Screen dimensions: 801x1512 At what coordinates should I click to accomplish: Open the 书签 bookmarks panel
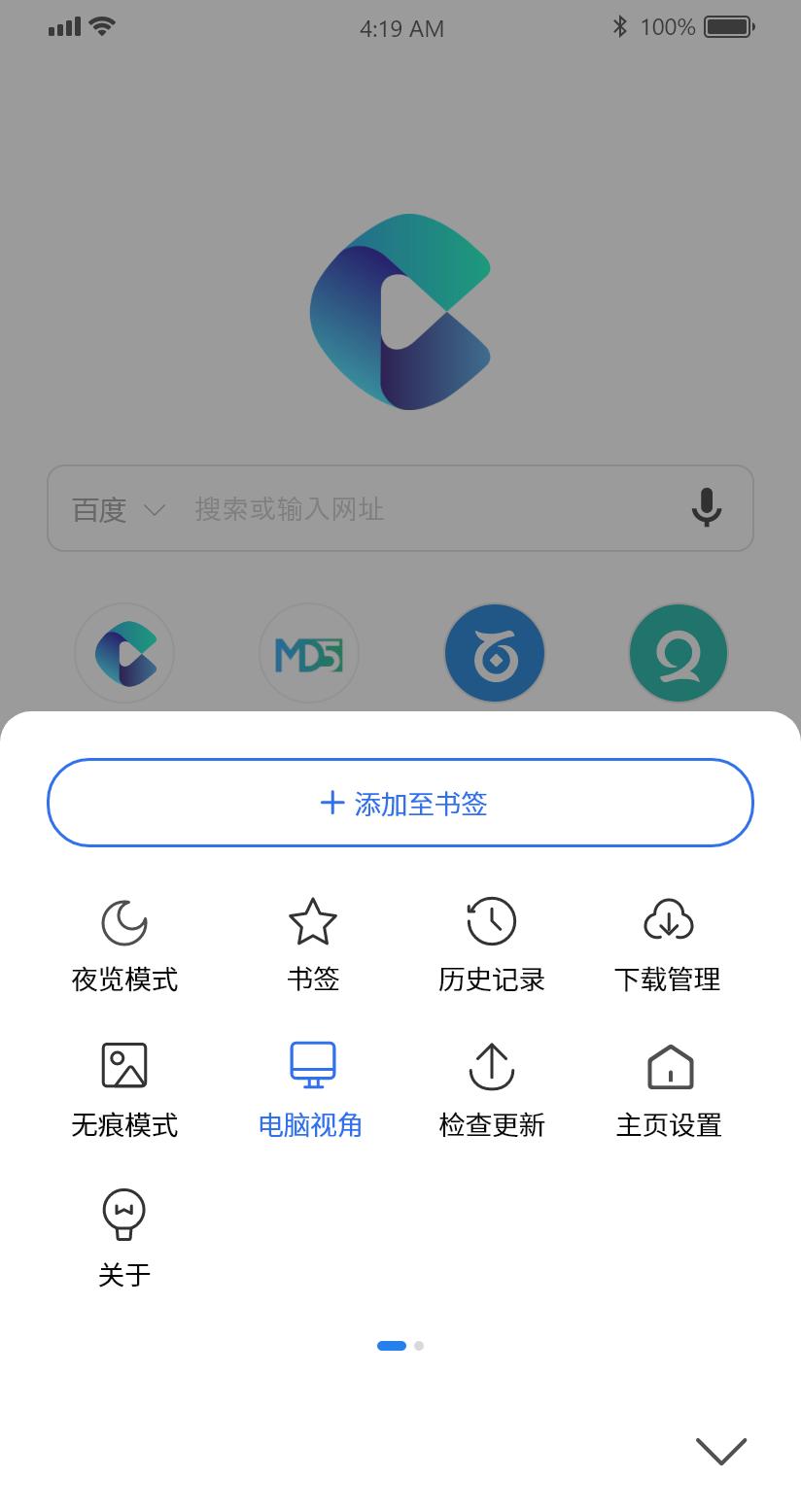point(313,943)
